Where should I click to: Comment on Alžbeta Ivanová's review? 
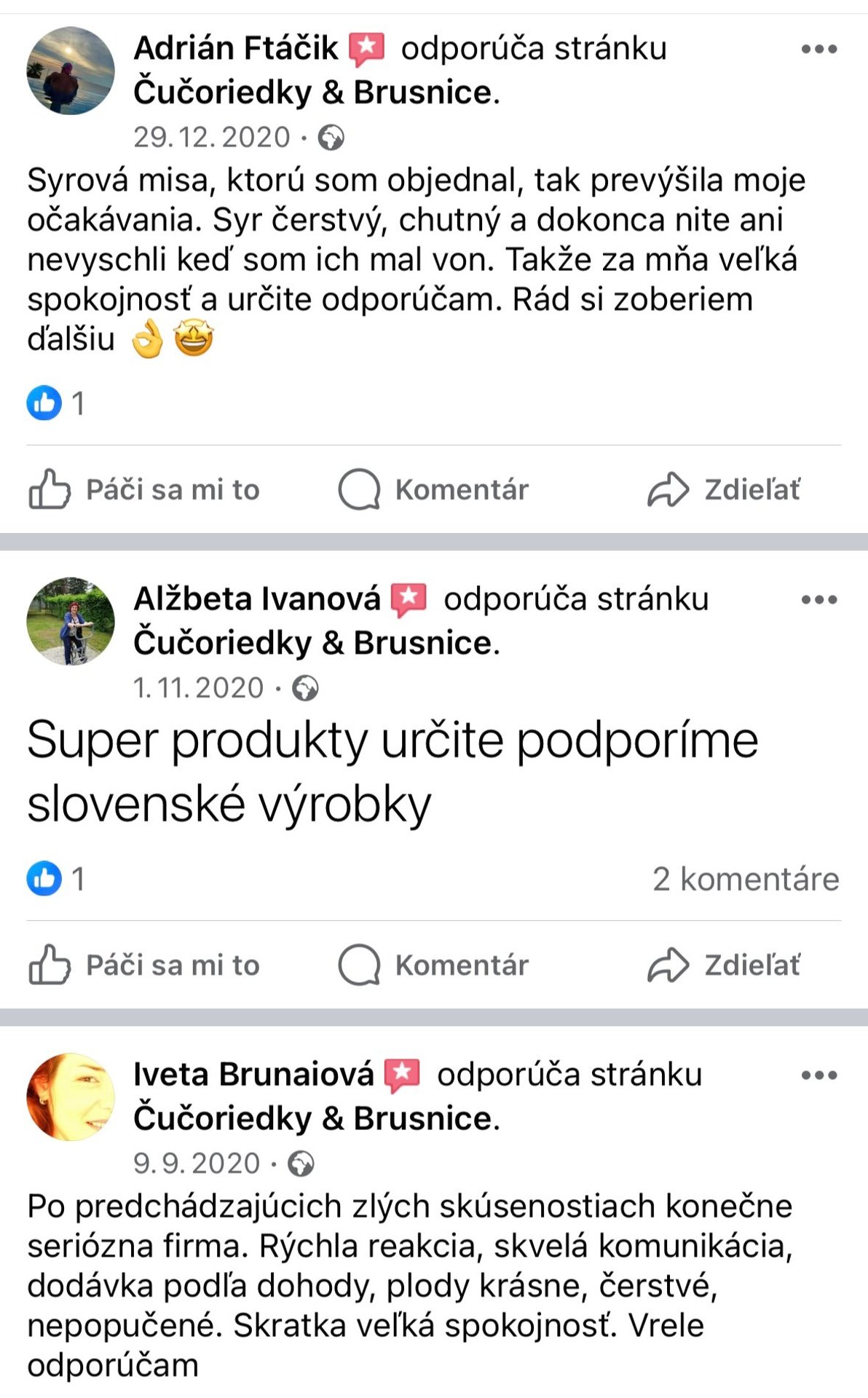[x=434, y=965]
